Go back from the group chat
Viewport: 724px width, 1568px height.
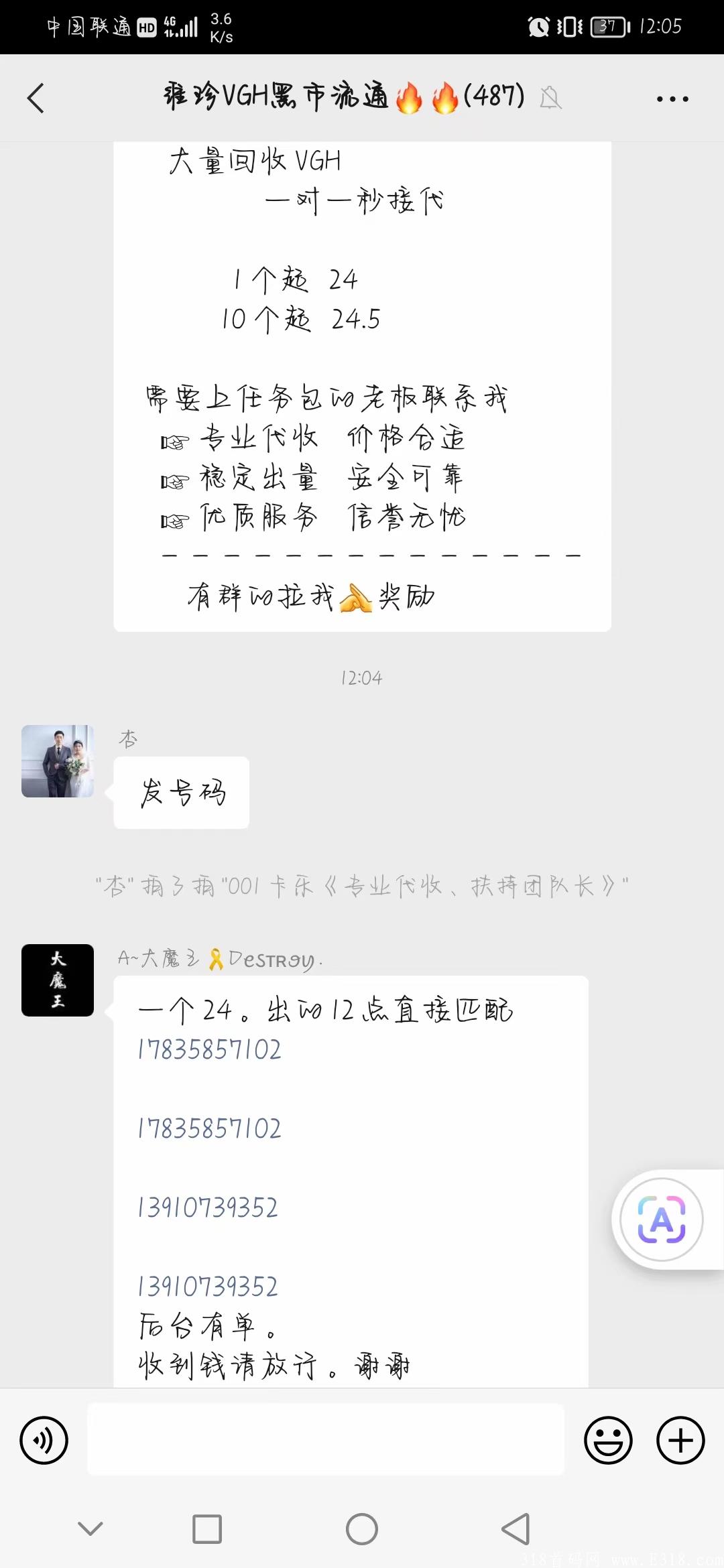tap(36, 99)
